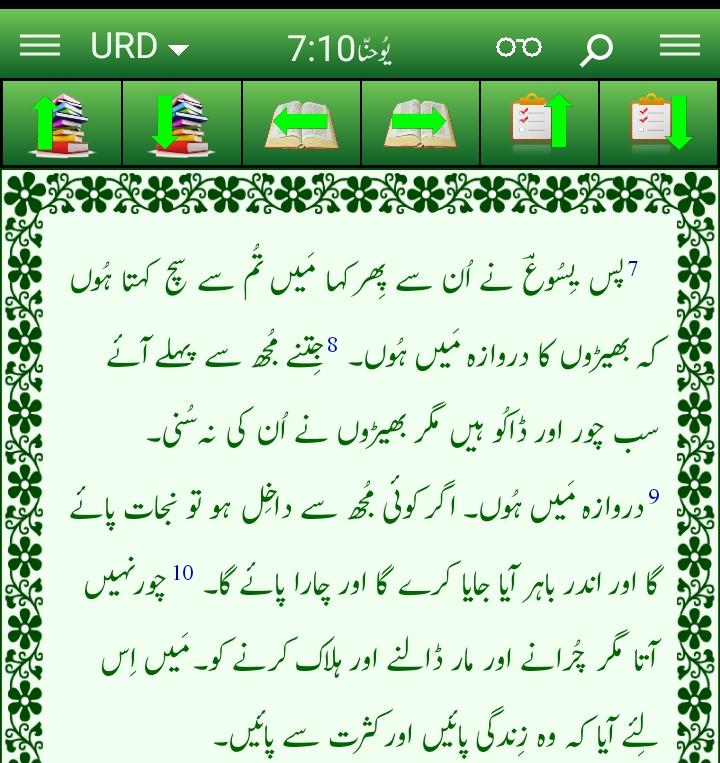Tap the clipboard with up arrow
The width and height of the screenshot is (720, 763).
540,123
